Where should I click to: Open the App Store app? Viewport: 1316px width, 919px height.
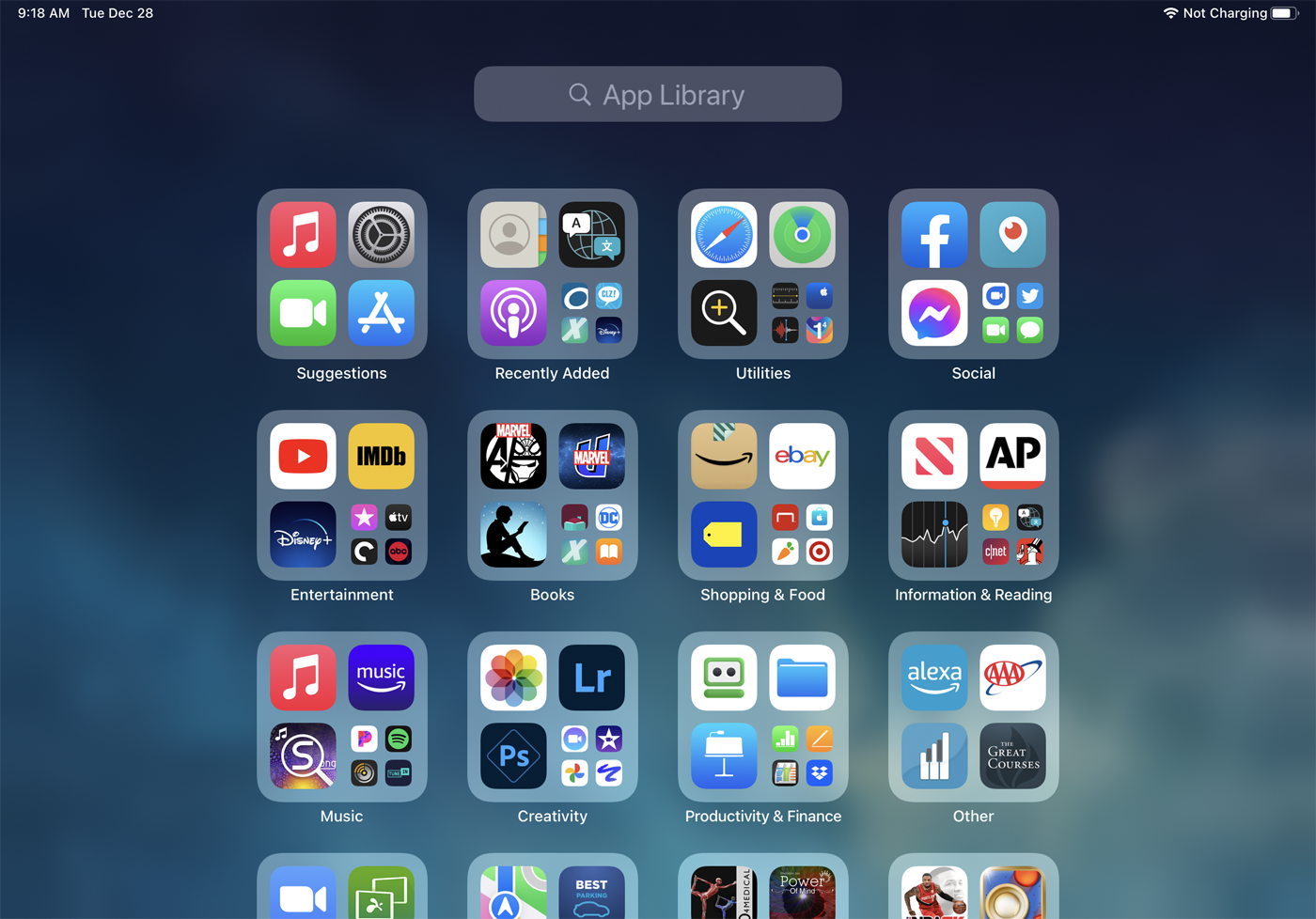[381, 313]
